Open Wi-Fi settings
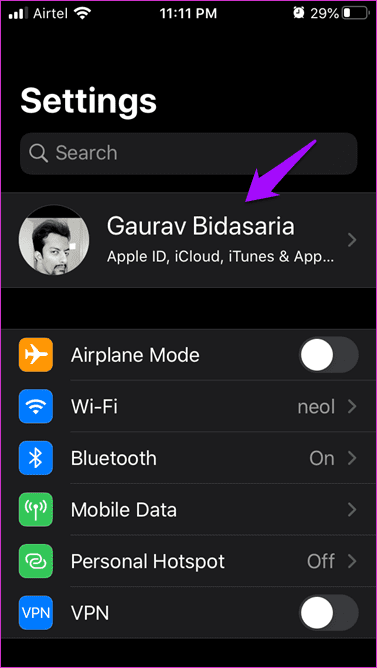Screen dimensions: 377x668 click(188, 406)
